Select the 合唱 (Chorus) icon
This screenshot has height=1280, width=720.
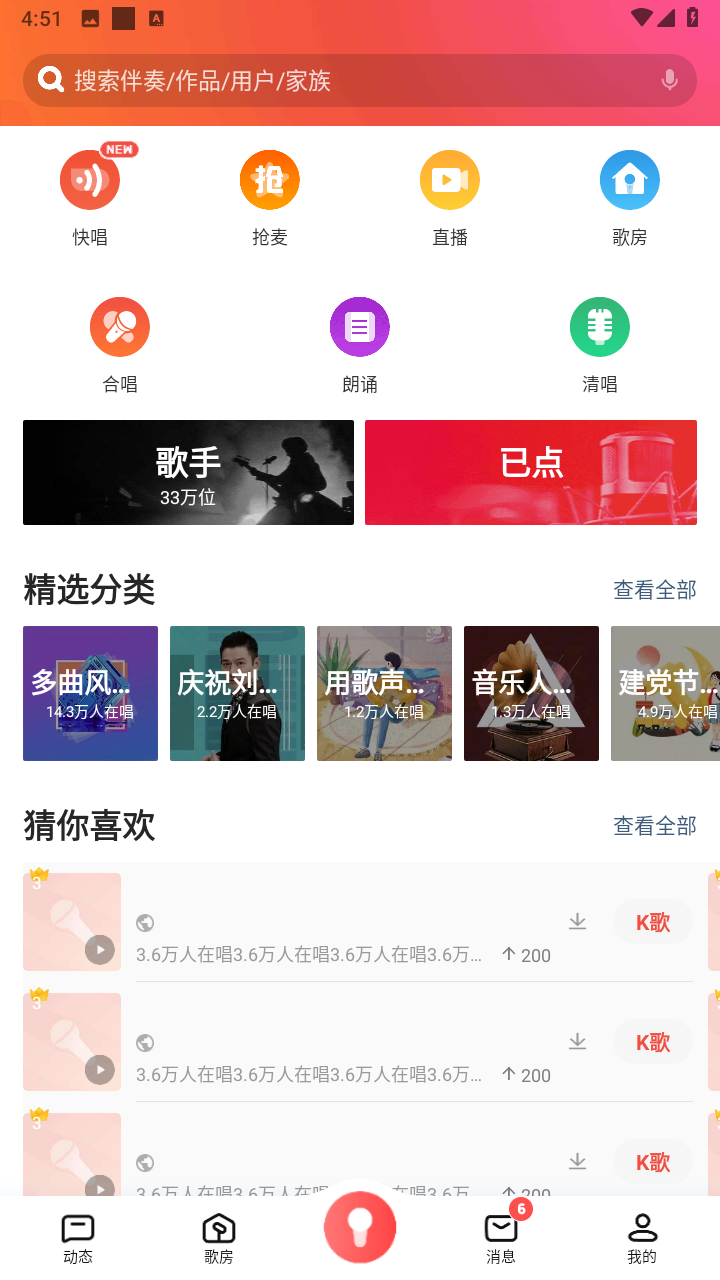point(120,326)
